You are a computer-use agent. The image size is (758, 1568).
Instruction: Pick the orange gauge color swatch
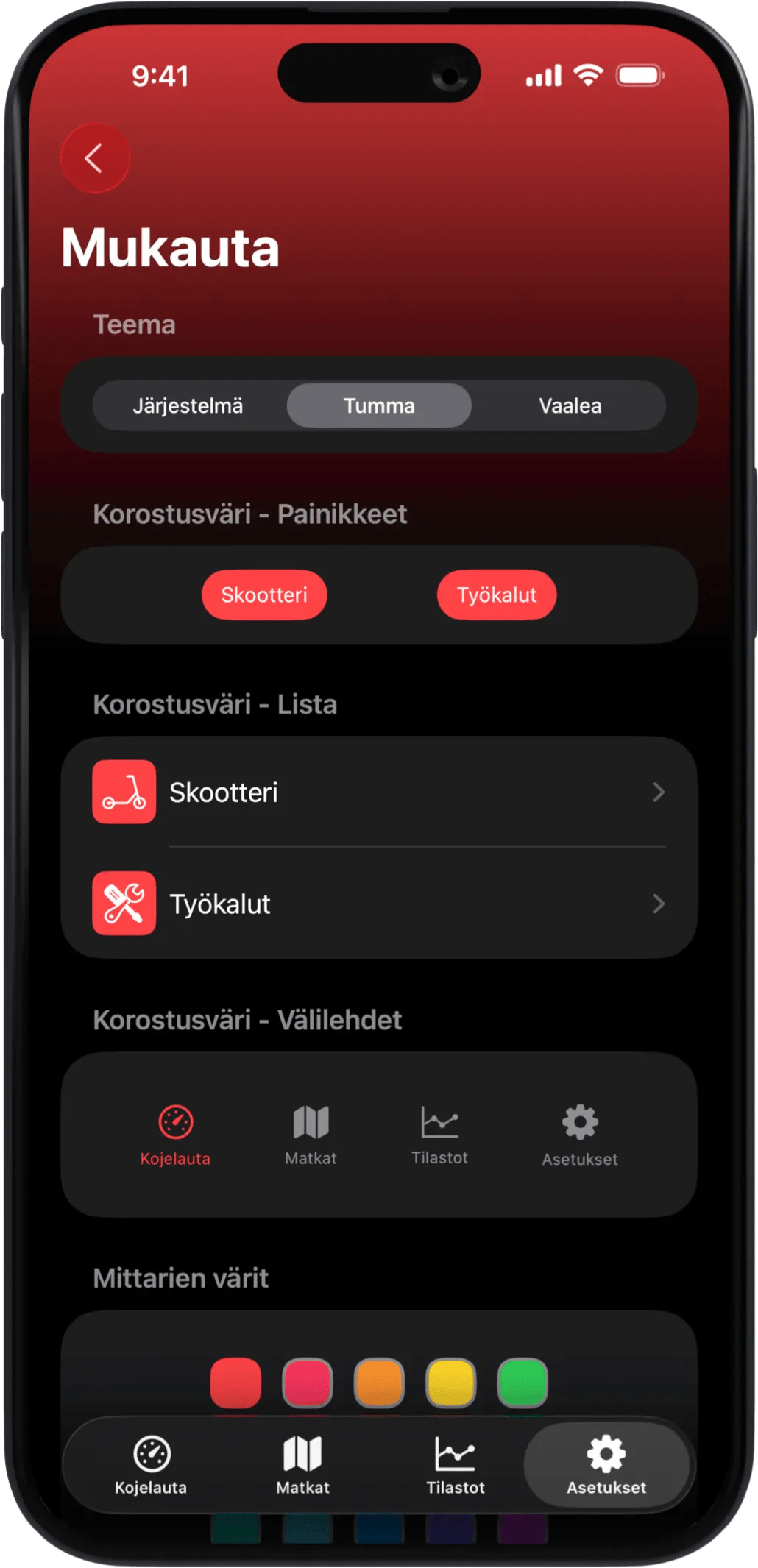point(379,1383)
